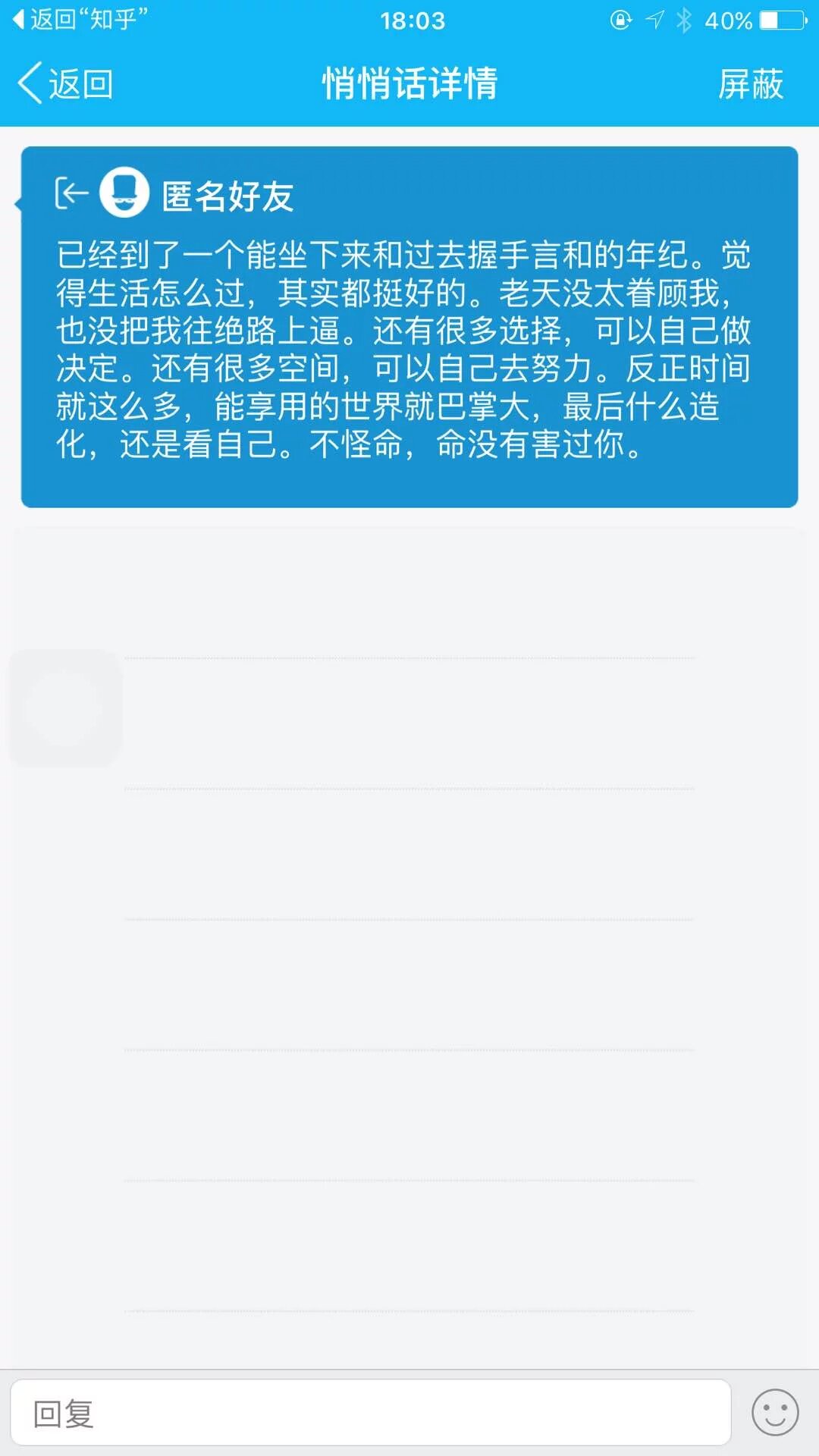Open the emoji smiley picker
The height and width of the screenshot is (1456, 819).
pos(774,1412)
